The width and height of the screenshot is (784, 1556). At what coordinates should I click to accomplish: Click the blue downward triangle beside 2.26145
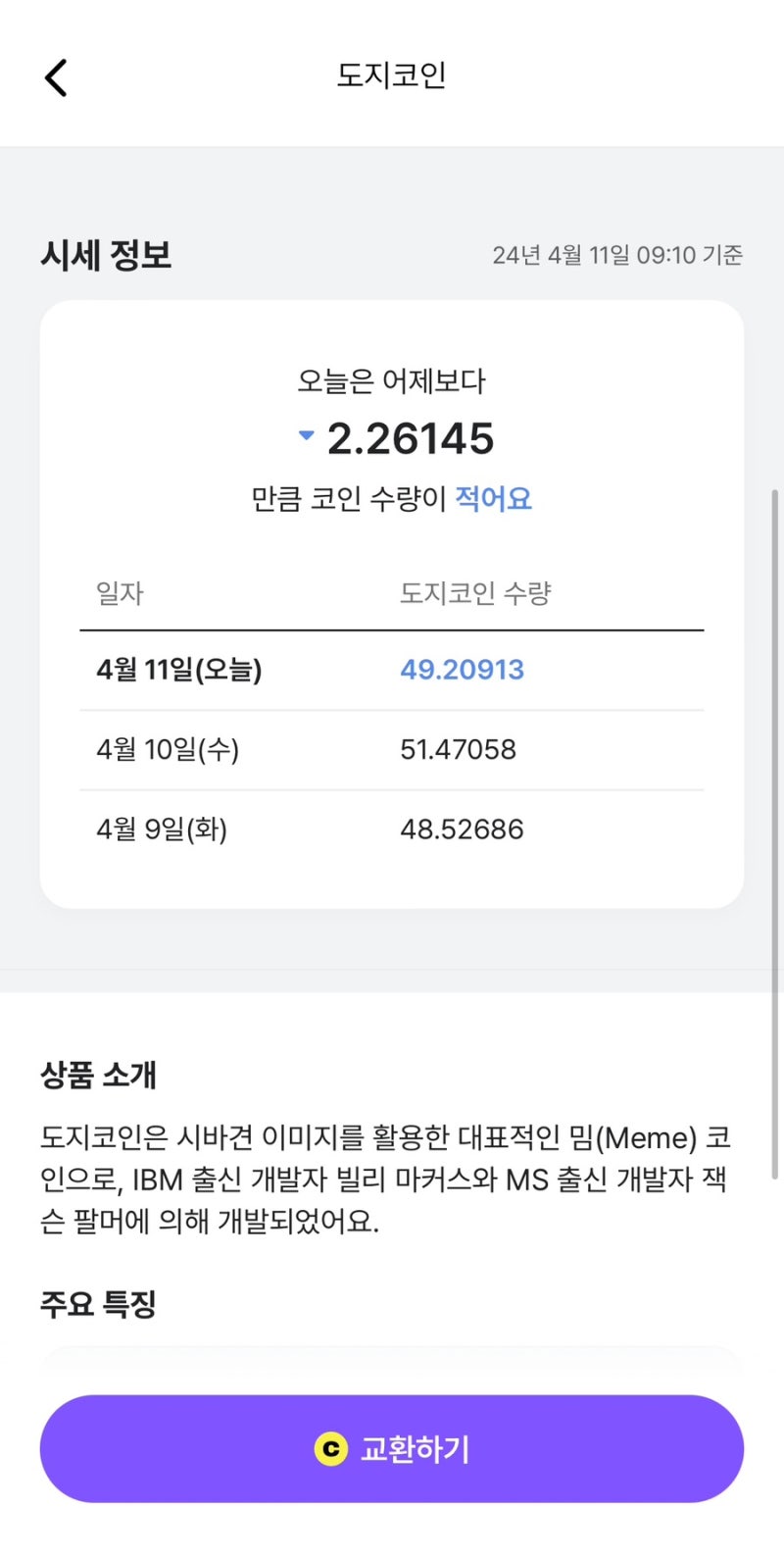pos(304,434)
